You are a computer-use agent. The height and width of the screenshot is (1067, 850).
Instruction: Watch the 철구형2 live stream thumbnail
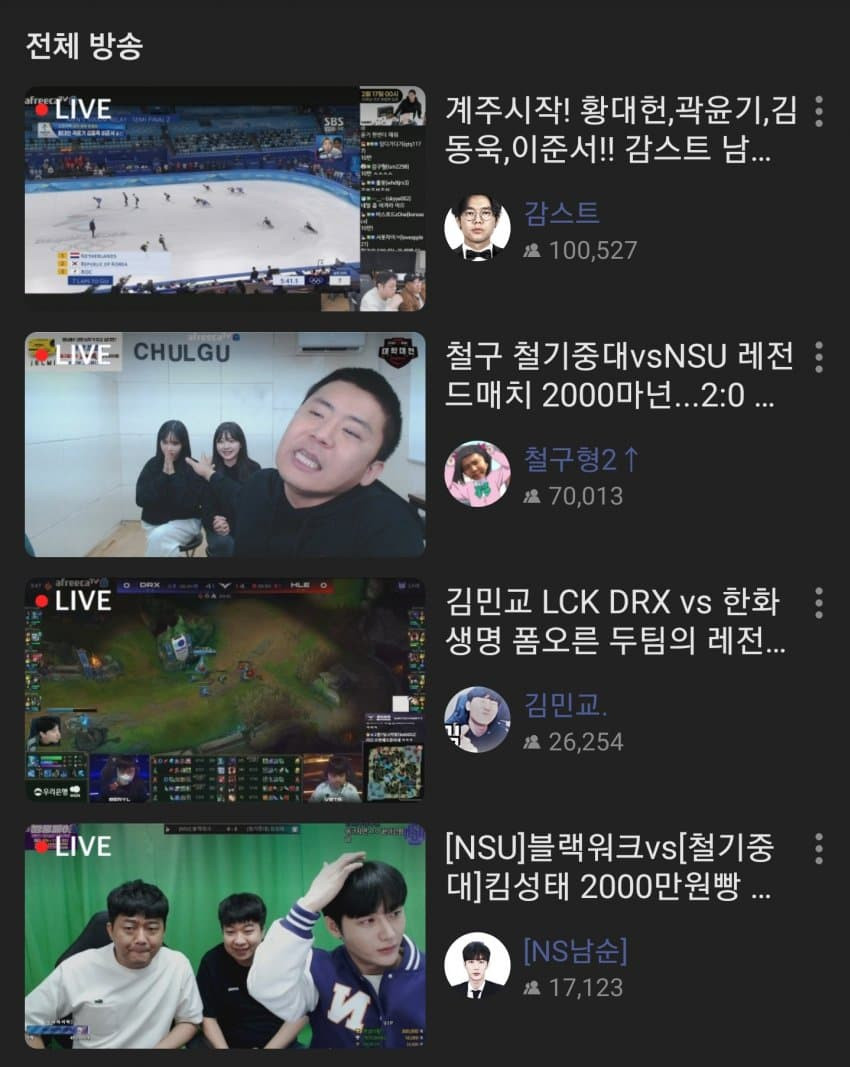point(225,444)
